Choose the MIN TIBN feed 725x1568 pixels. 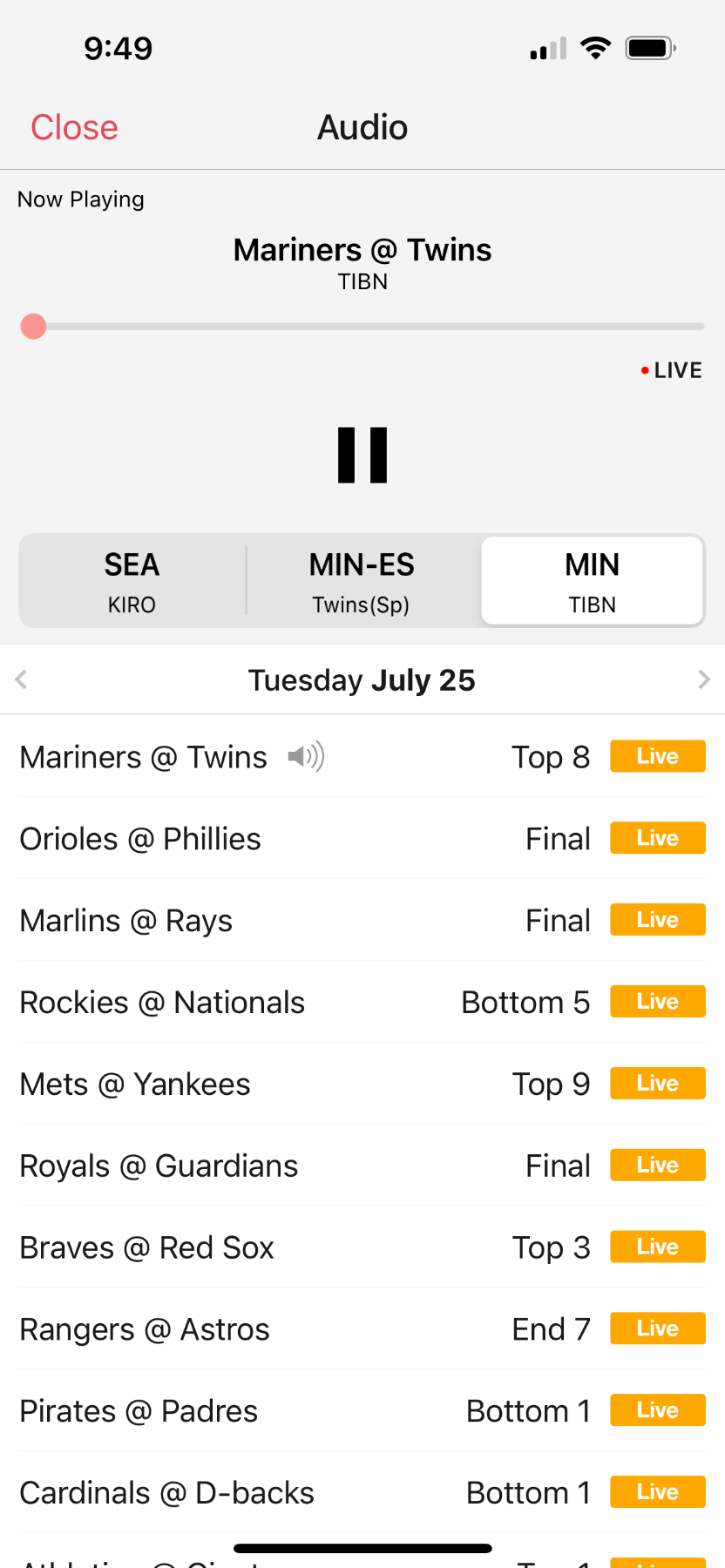[592, 581]
